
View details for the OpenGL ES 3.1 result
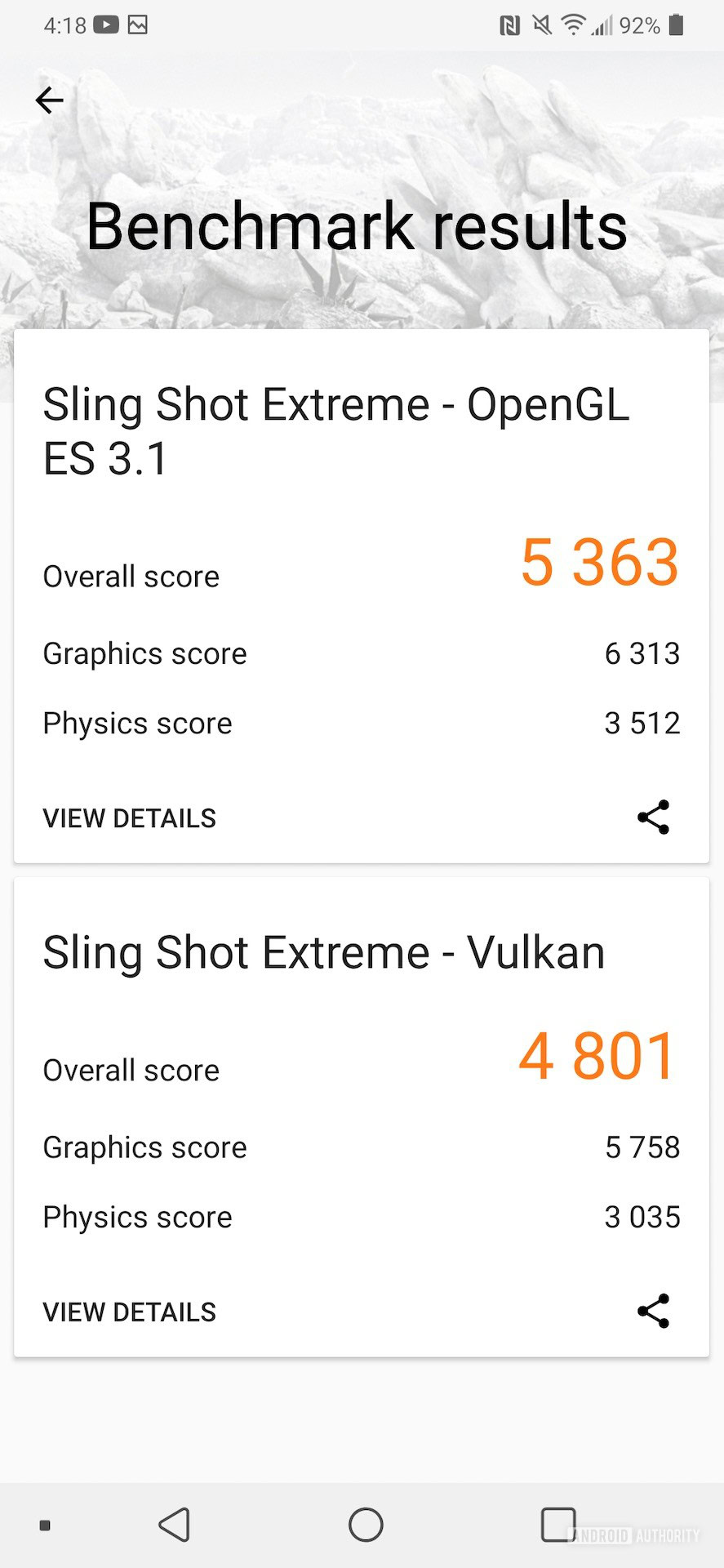[129, 818]
